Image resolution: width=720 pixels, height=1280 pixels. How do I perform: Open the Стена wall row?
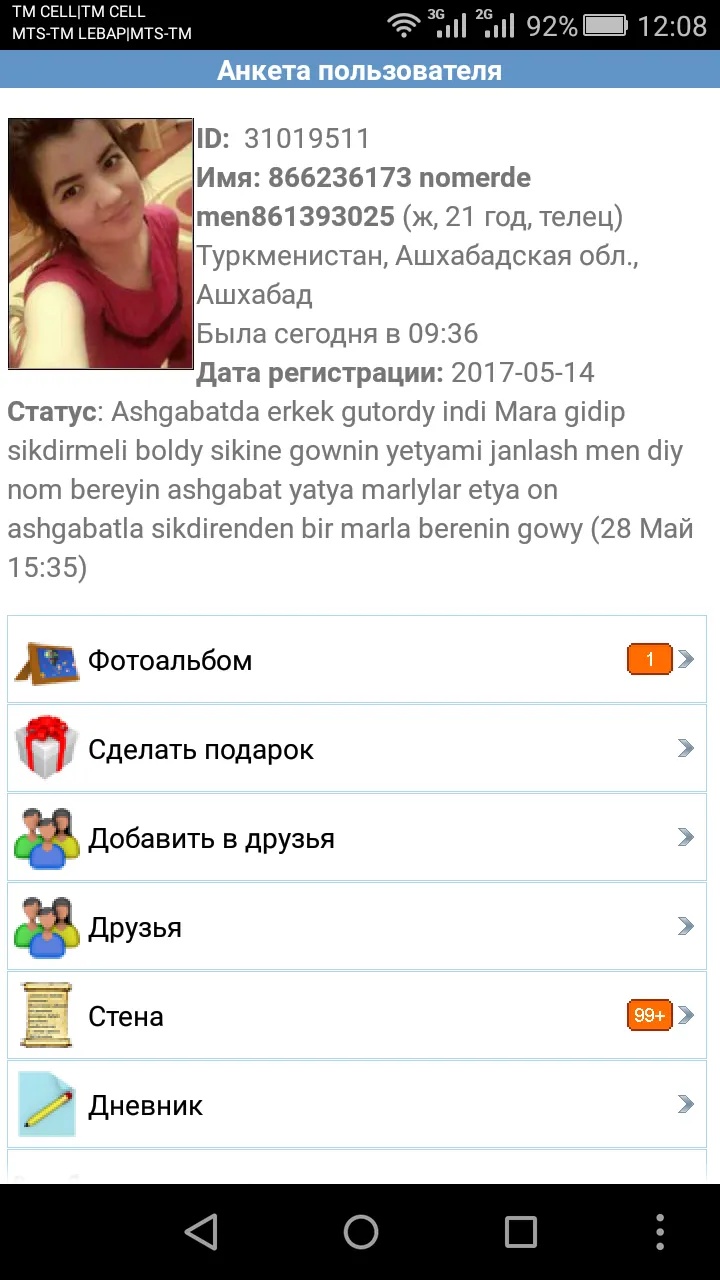(x=357, y=1015)
